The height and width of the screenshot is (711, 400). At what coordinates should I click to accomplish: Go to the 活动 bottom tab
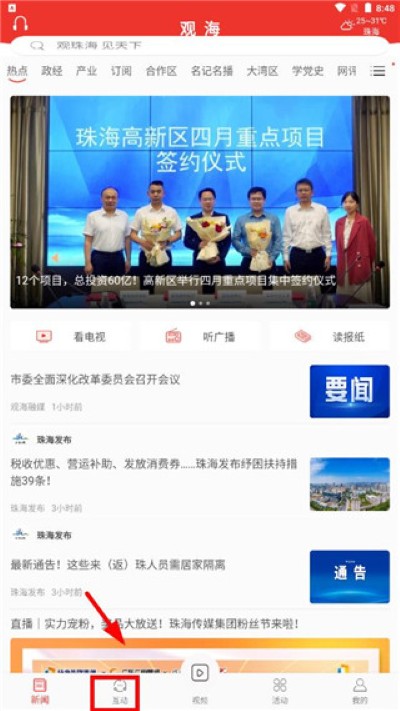pos(280,692)
